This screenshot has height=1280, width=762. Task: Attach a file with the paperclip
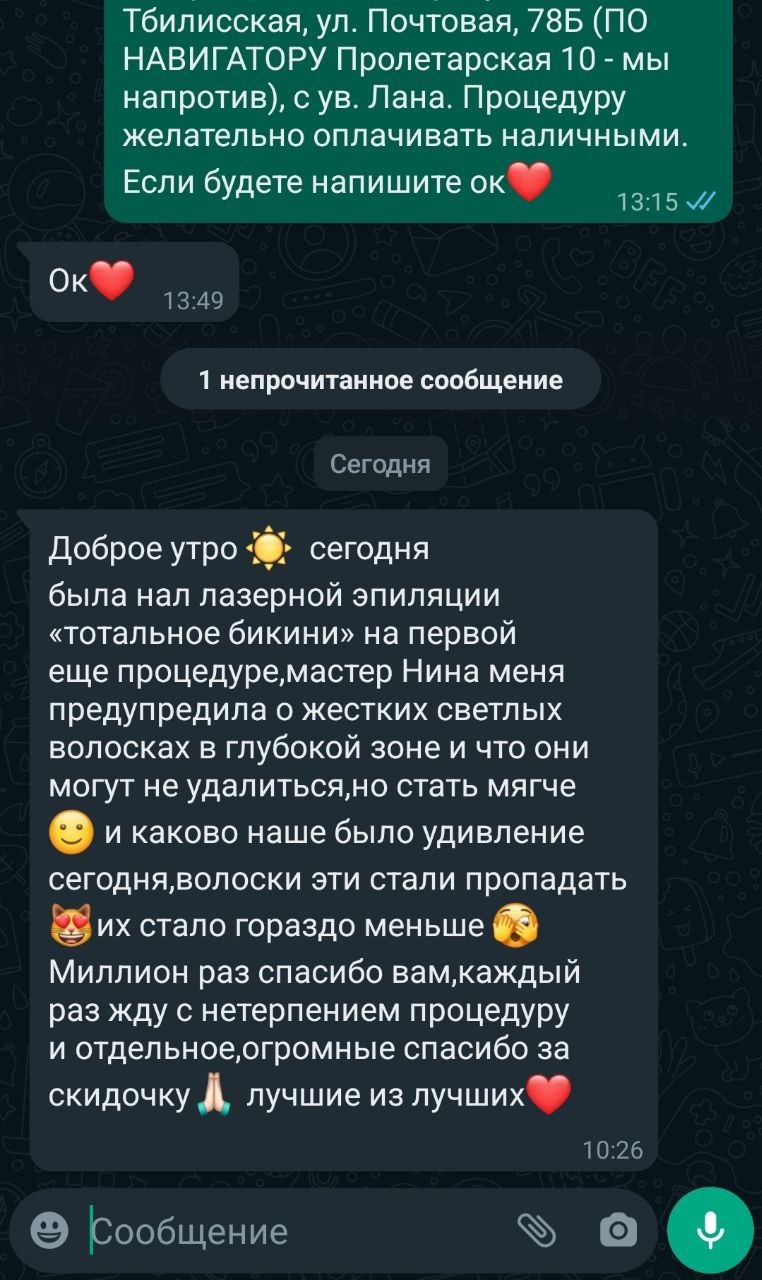(x=537, y=1230)
